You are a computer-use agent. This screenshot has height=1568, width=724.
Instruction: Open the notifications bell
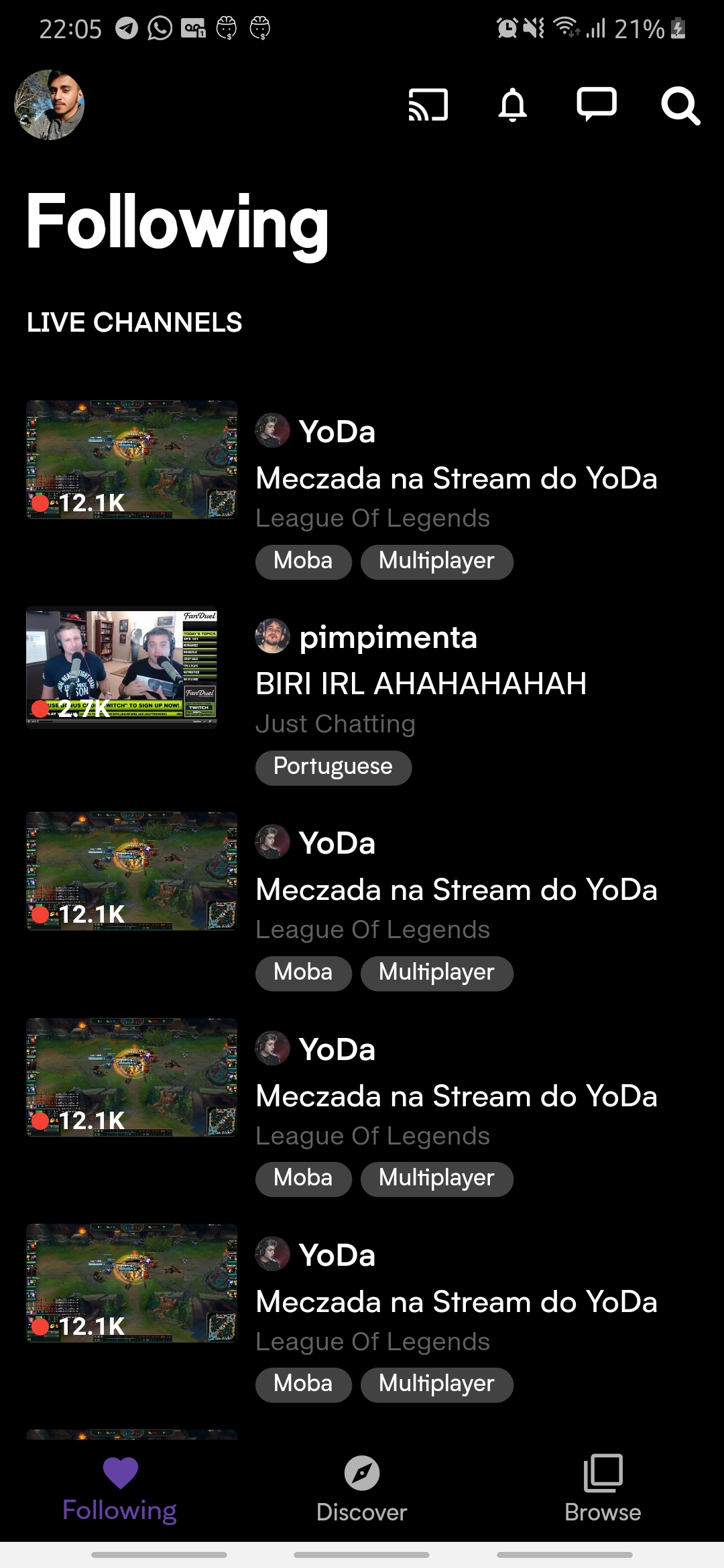click(x=513, y=105)
